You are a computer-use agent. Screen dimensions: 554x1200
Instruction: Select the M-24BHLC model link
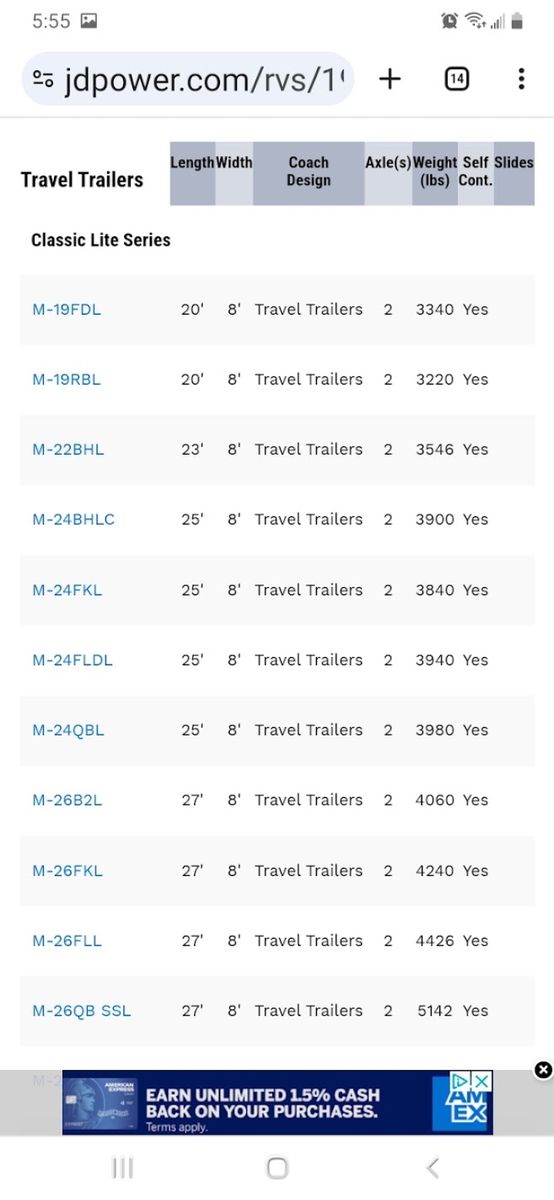coord(74,520)
